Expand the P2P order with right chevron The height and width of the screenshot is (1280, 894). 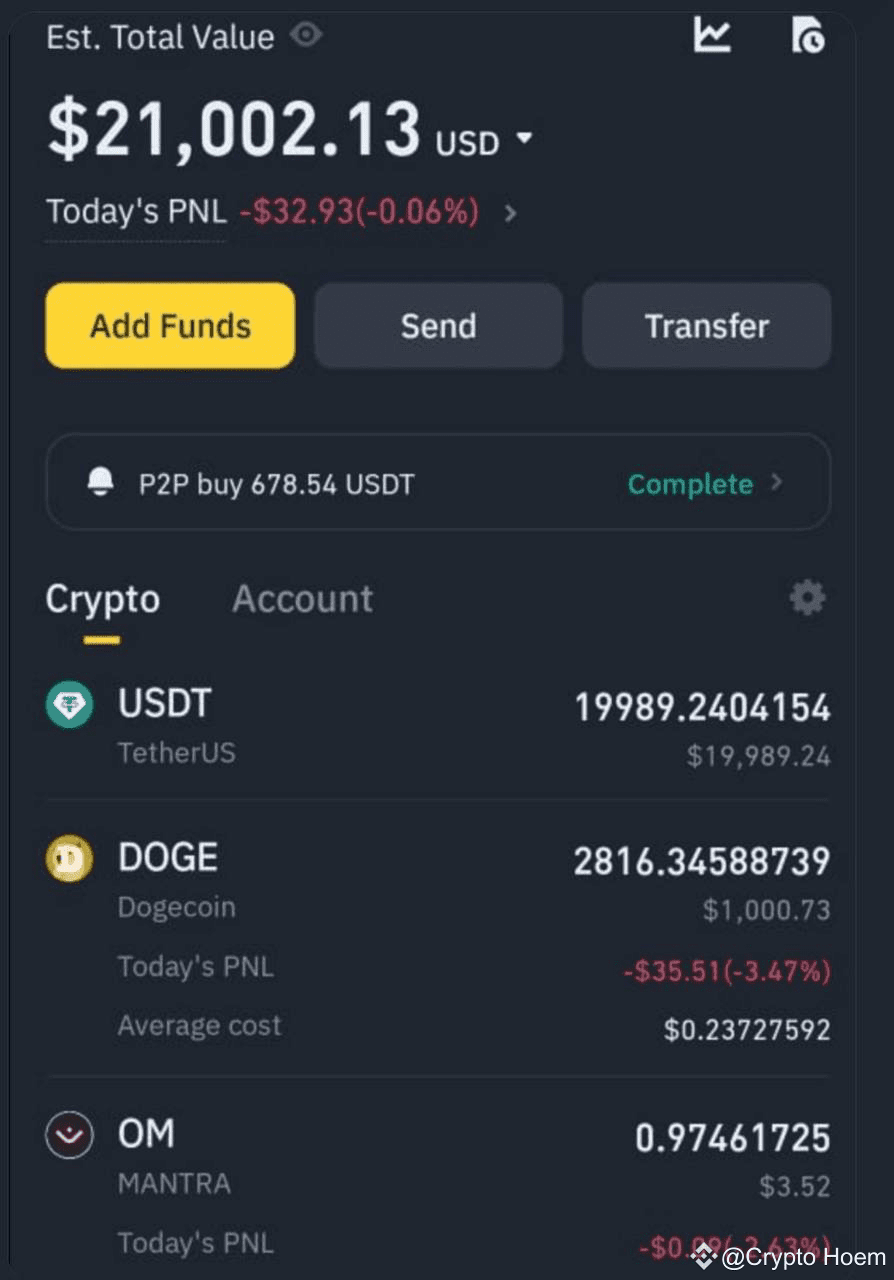coord(777,484)
